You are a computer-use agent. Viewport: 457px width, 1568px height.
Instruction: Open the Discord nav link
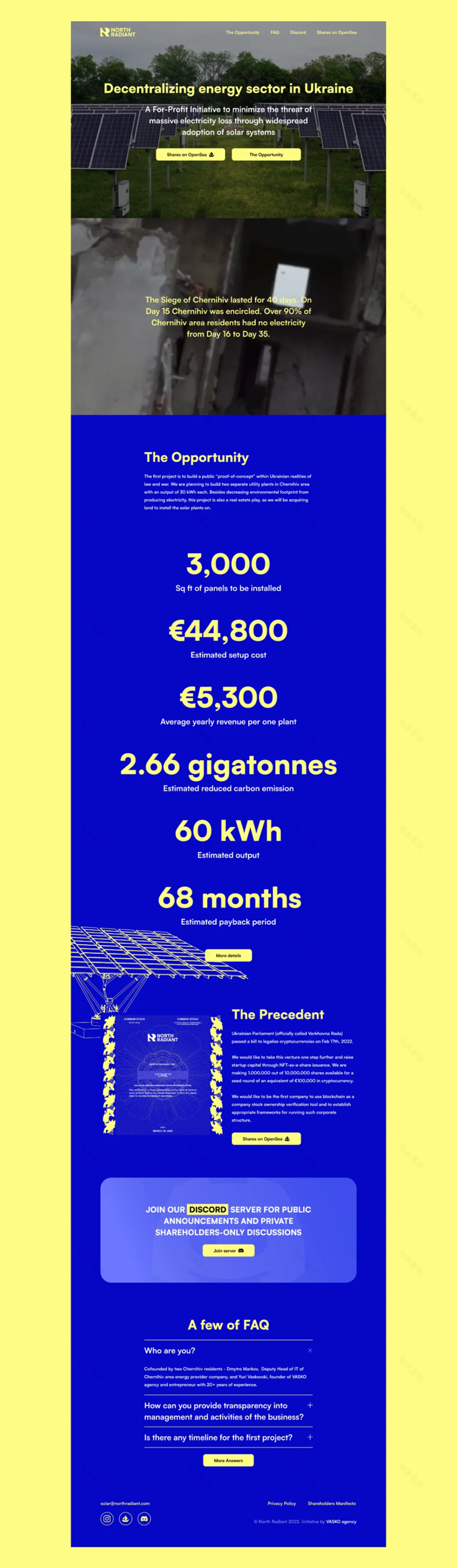(x=298, y=32)
